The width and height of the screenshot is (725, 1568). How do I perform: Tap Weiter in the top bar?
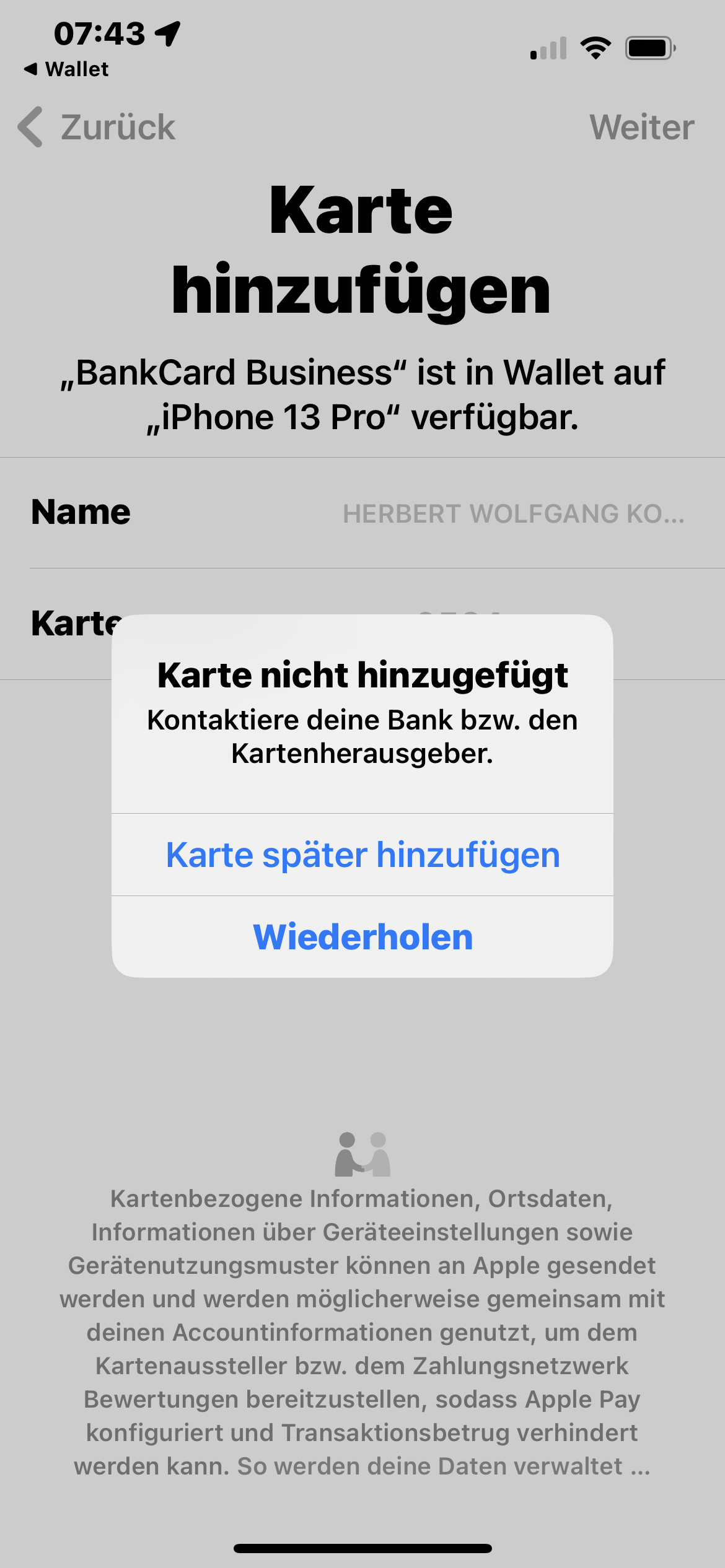coord(641,127)
